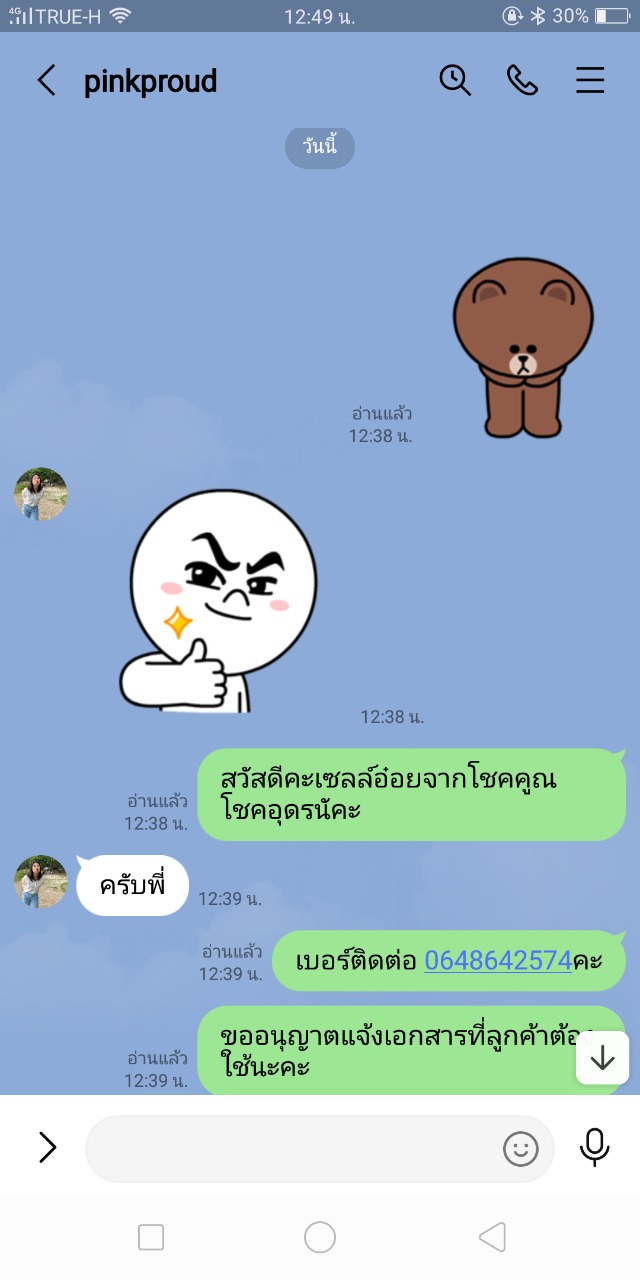Jump to latest messages with down arrow
Viewport: 640px width, 1280px height.
602,1058
